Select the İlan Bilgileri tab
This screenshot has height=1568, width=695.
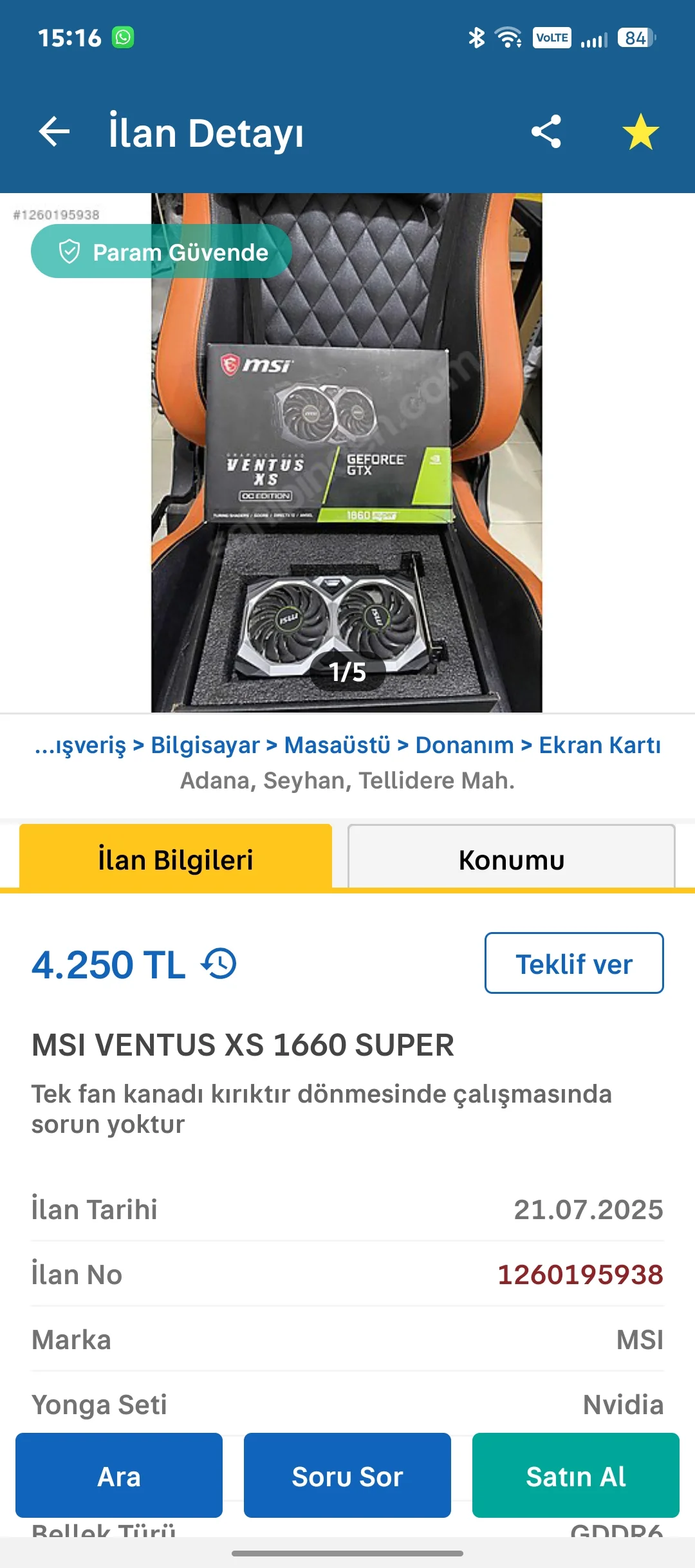tap(176, 859)
